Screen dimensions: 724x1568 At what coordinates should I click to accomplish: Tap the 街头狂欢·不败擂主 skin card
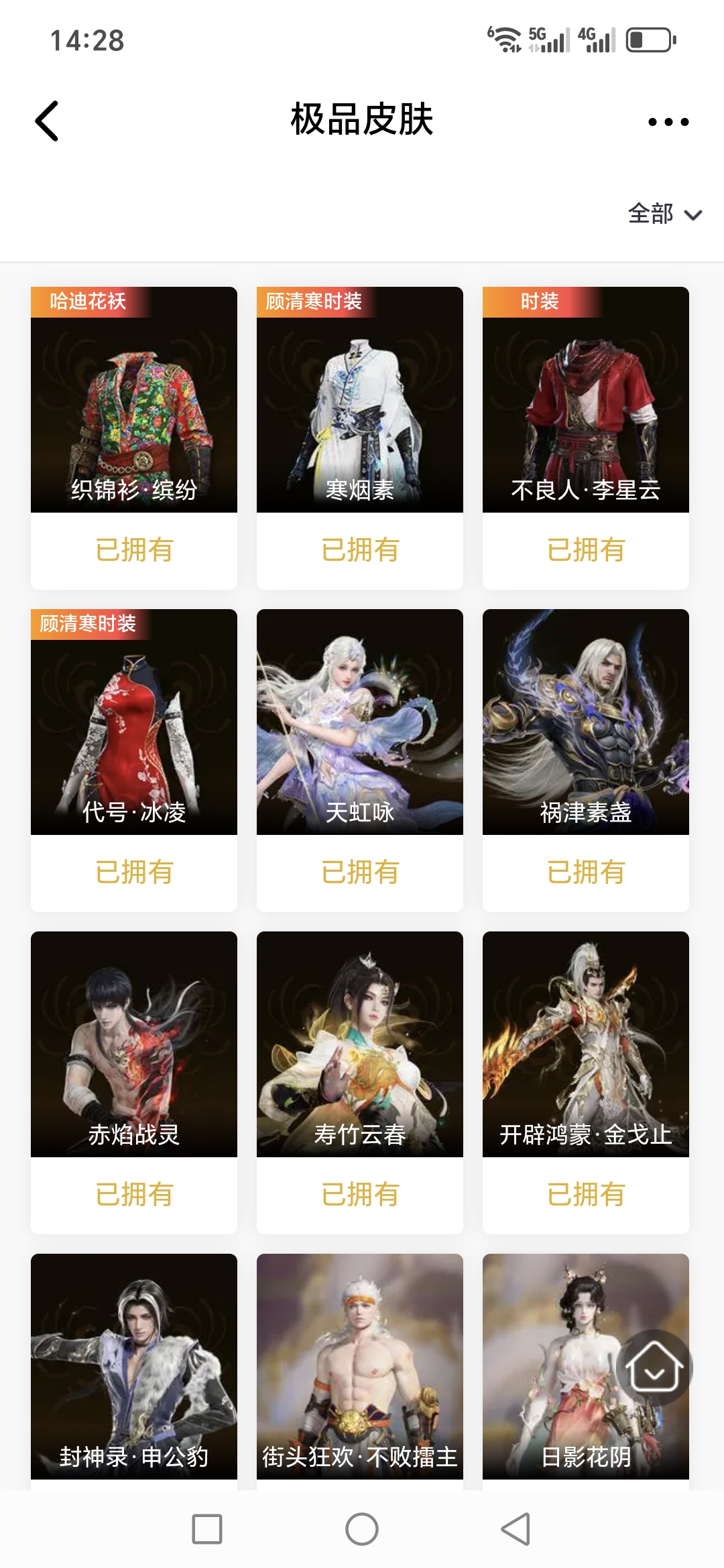coord(360,1367)
